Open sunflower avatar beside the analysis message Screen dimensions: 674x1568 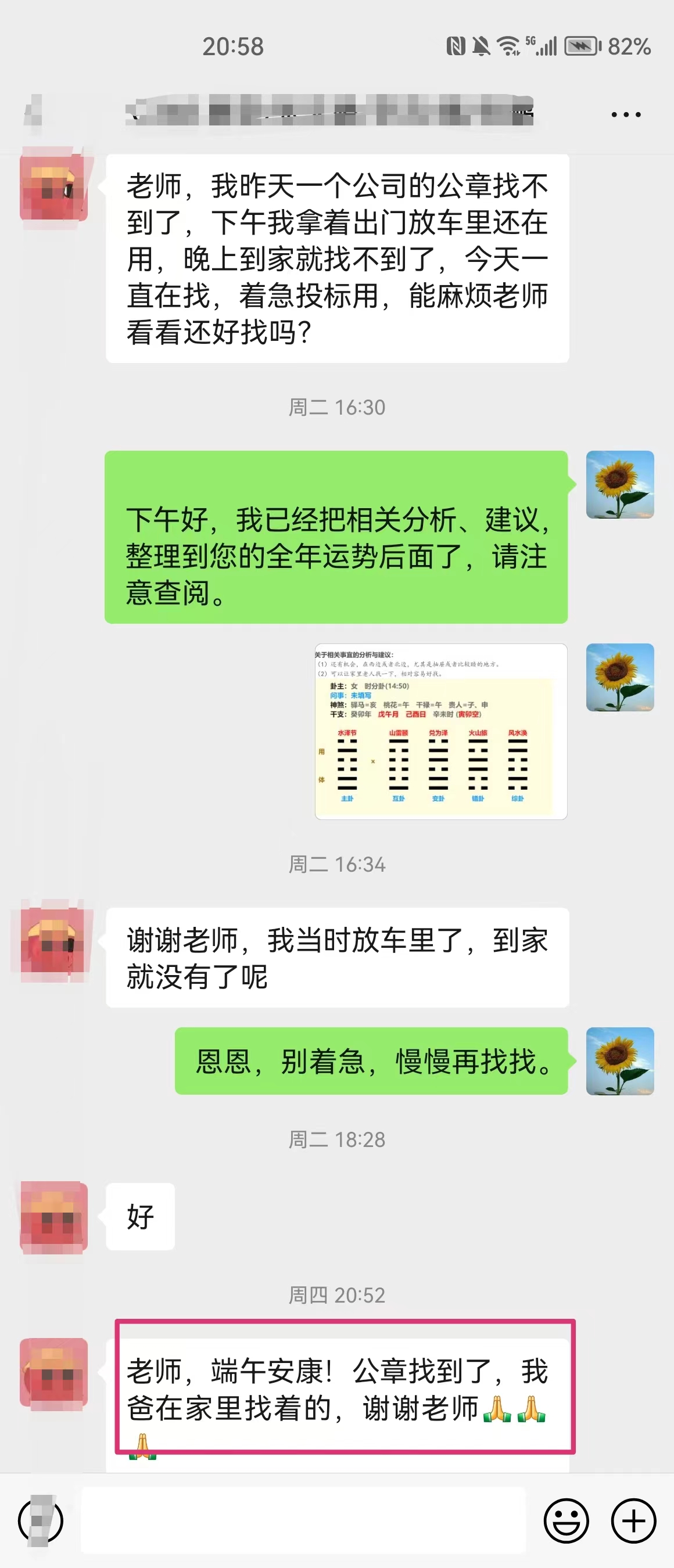tap(619, 484)
